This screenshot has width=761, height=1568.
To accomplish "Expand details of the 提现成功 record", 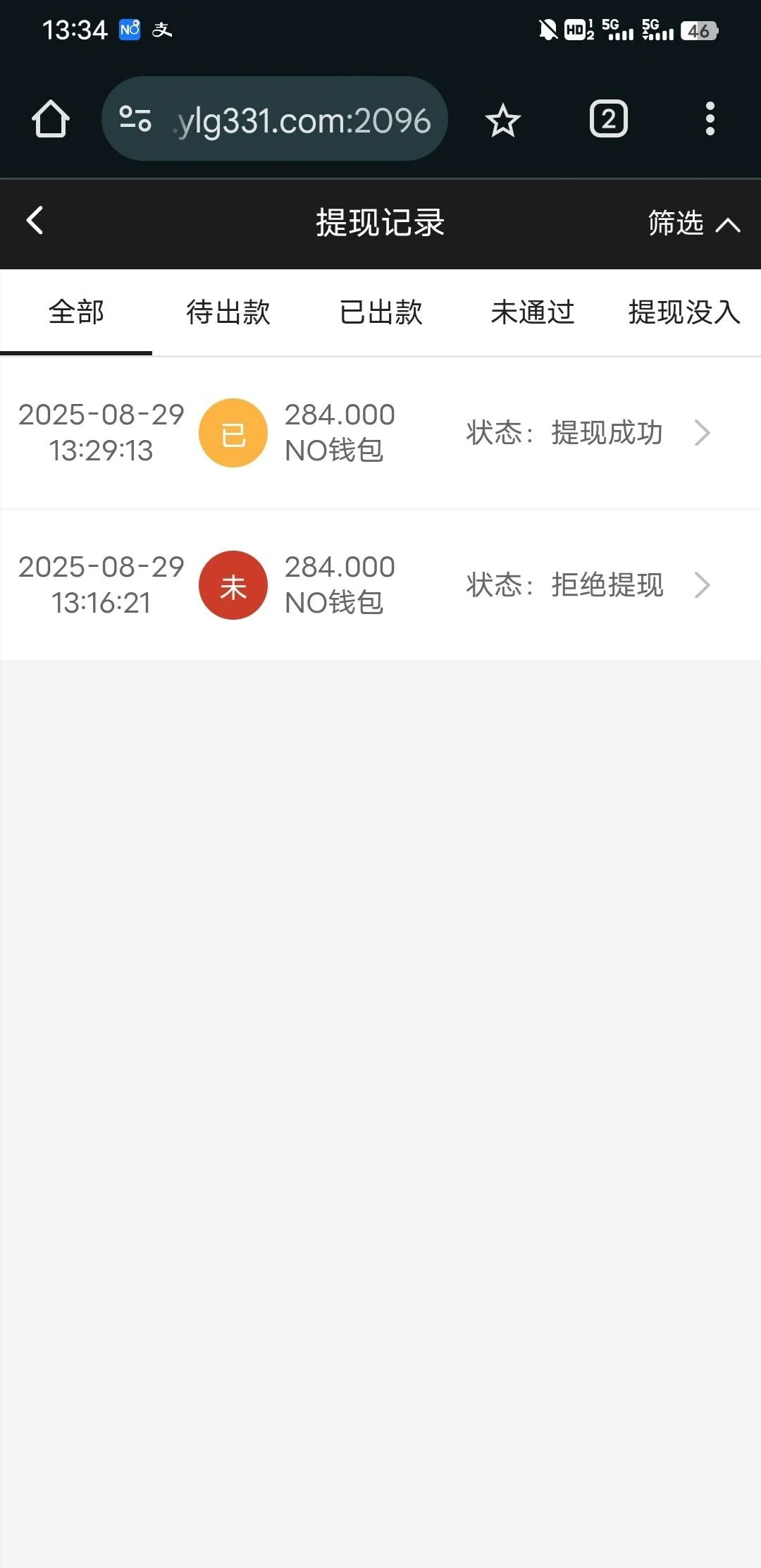I will [703, 433].
